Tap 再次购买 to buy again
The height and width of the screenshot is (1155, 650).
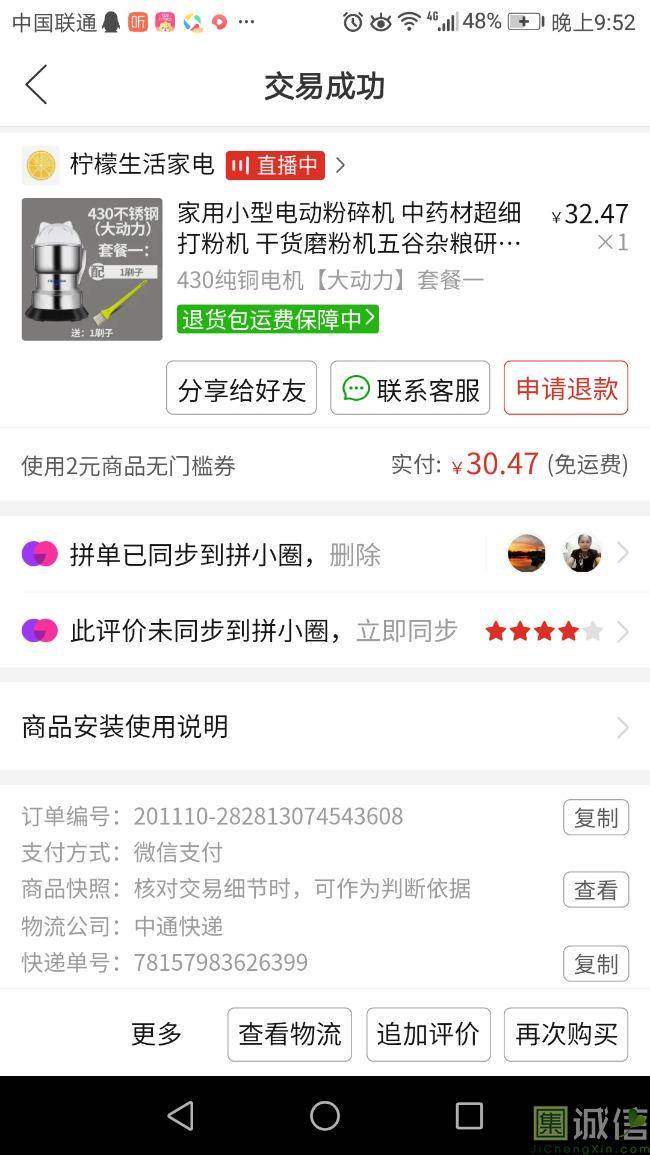tap(566, 1034)
